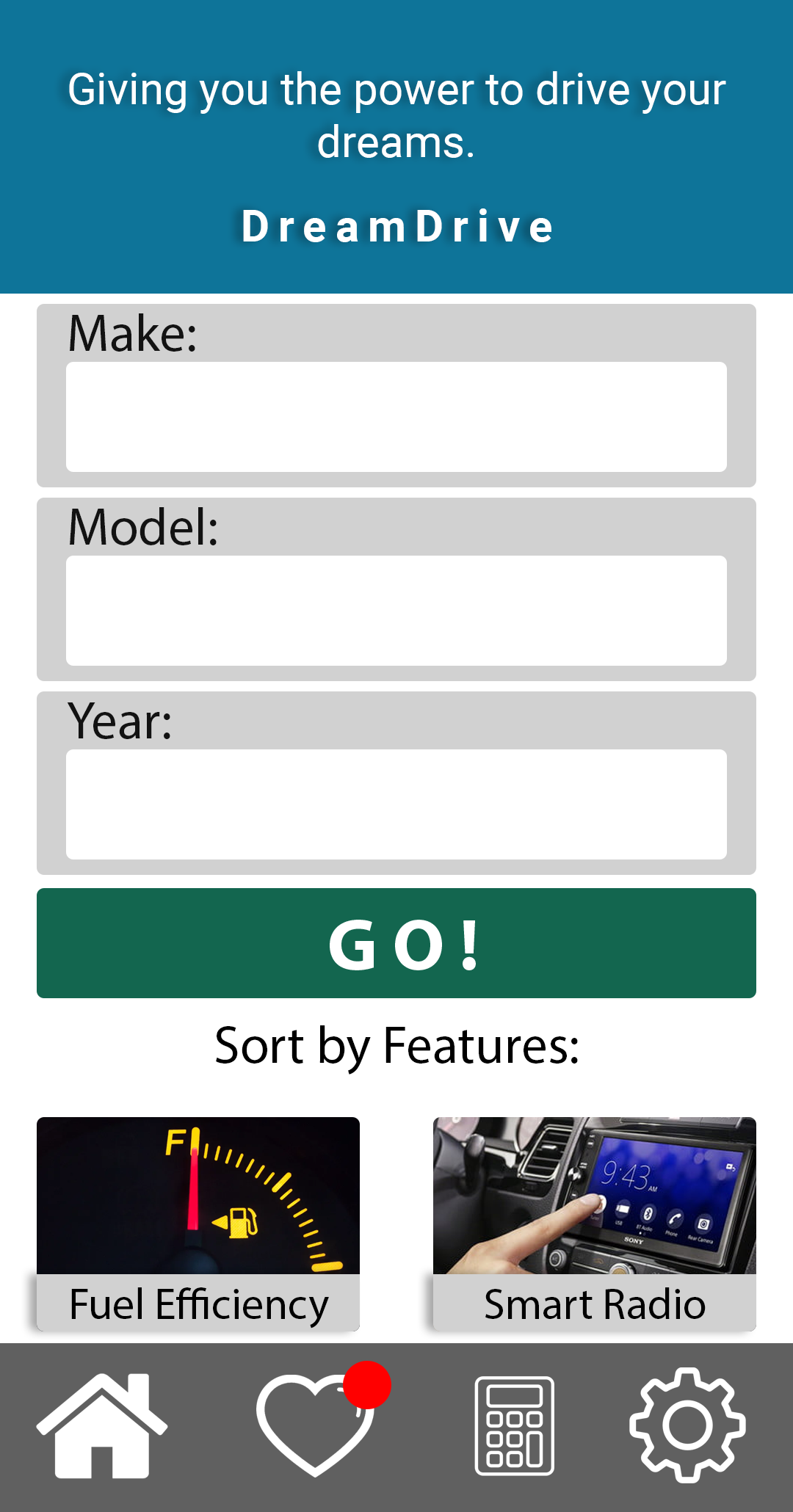Open settings gear tab

click(x=687, y=1425)
